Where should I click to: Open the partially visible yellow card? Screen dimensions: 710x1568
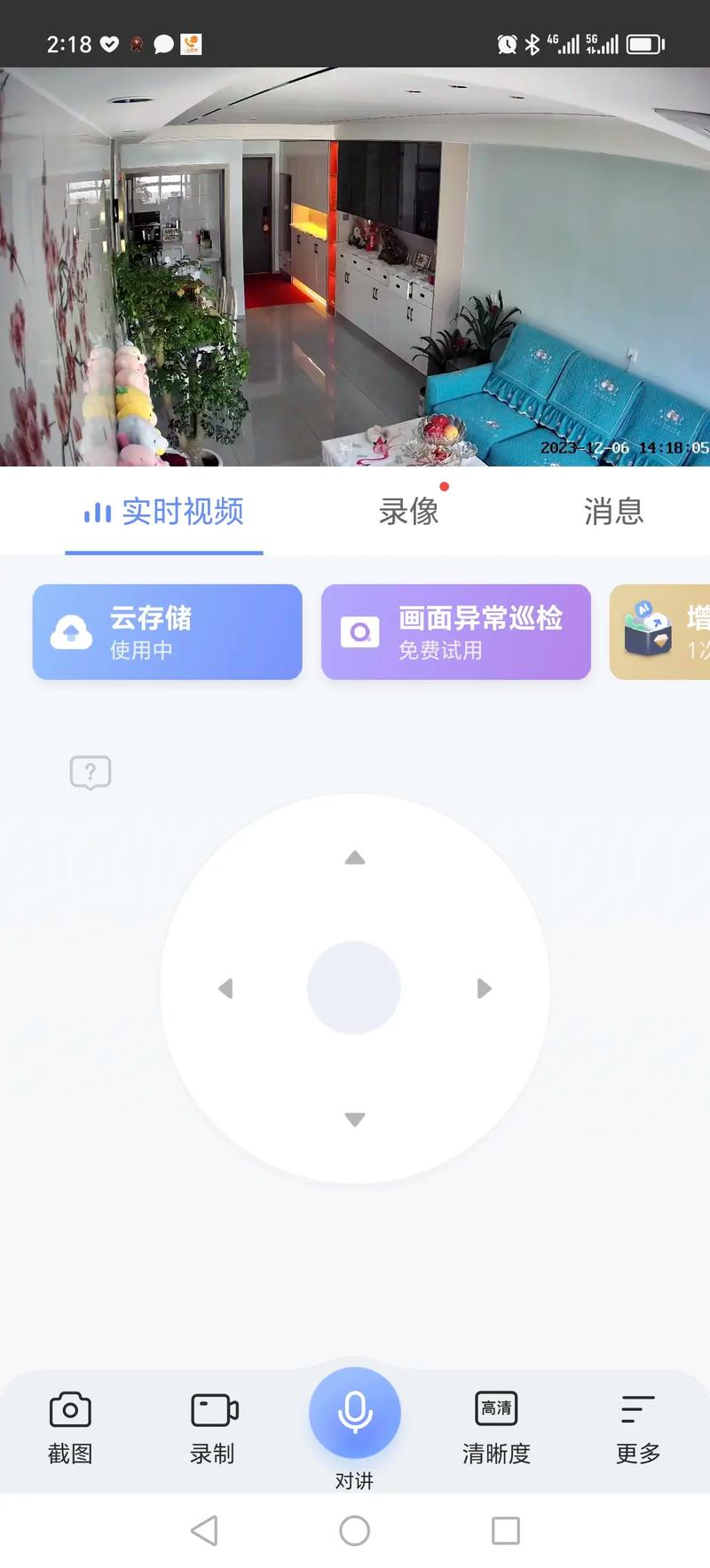tap(661, 632)
